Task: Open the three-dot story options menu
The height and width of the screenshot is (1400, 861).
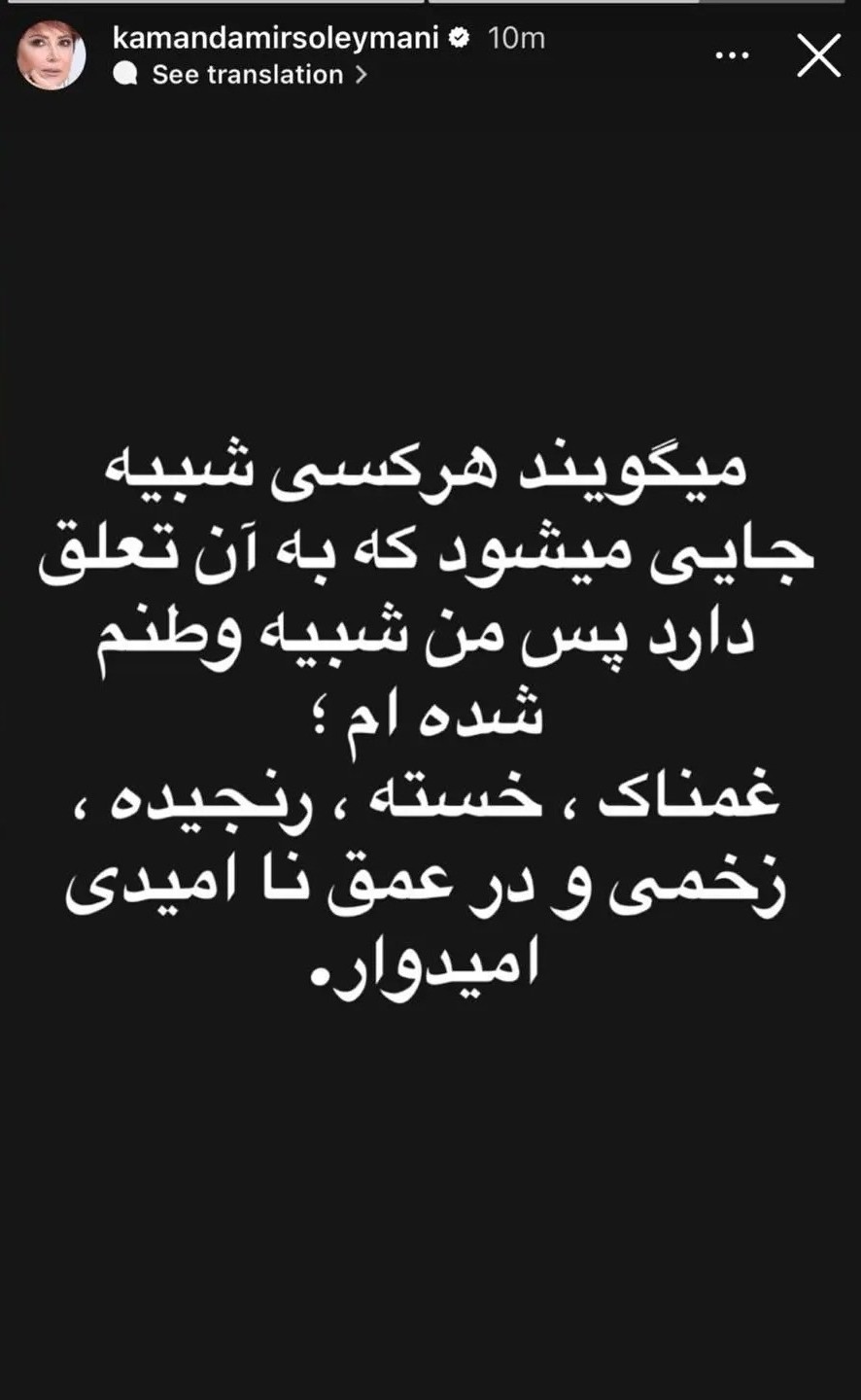Action: (x=732, y=55)
